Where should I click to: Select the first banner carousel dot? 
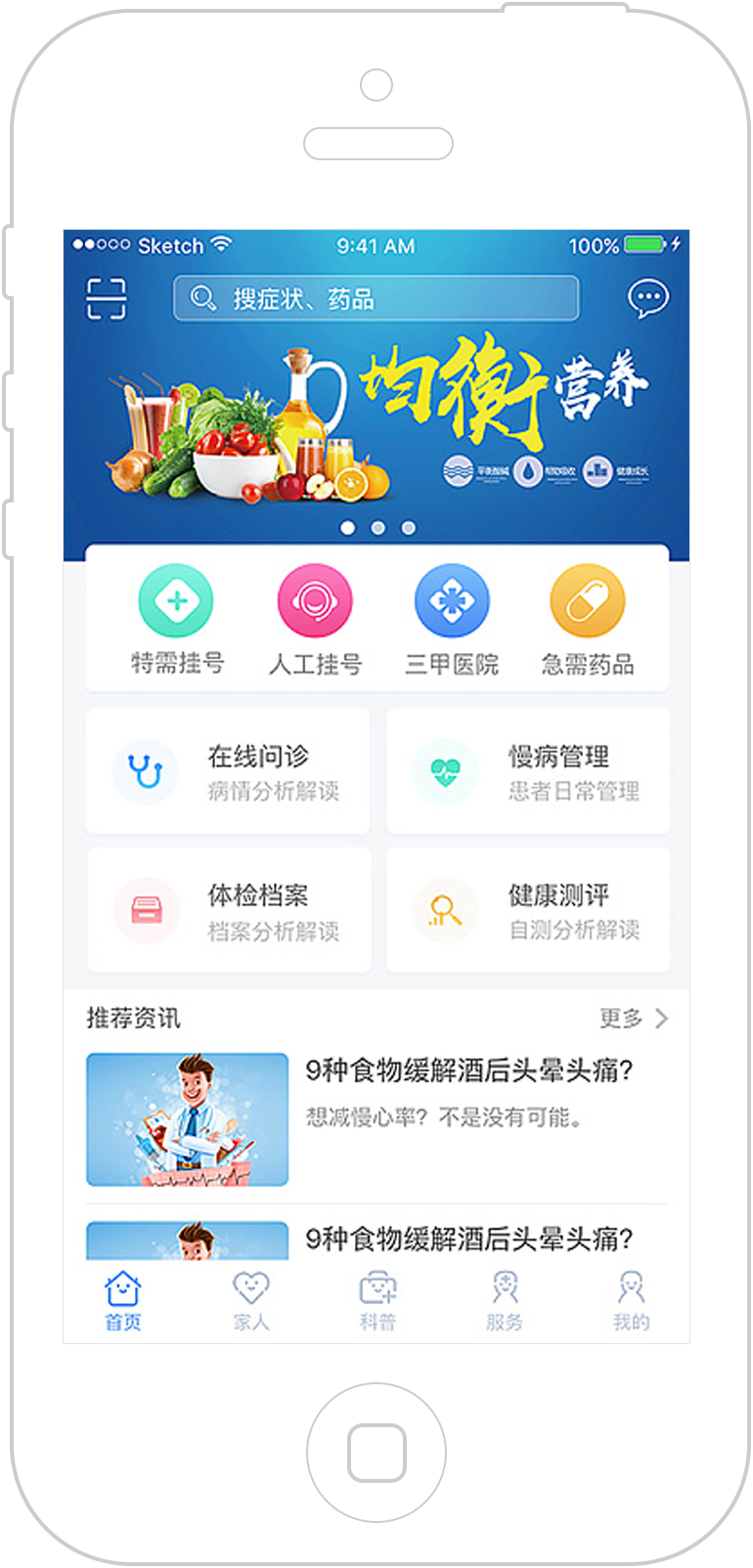[348, 528]
